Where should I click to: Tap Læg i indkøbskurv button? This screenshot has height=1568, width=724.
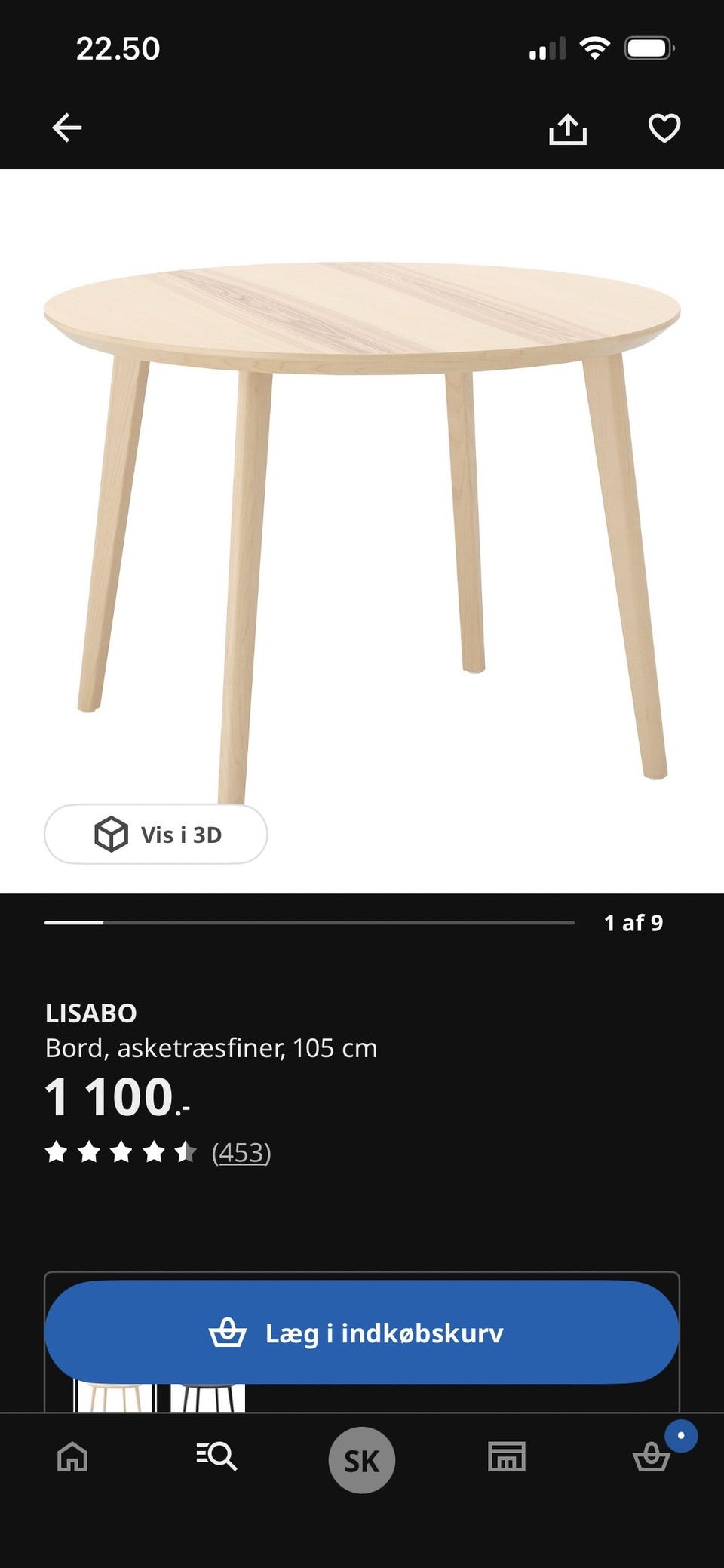pyautogui.click(x=362, y=1333)
